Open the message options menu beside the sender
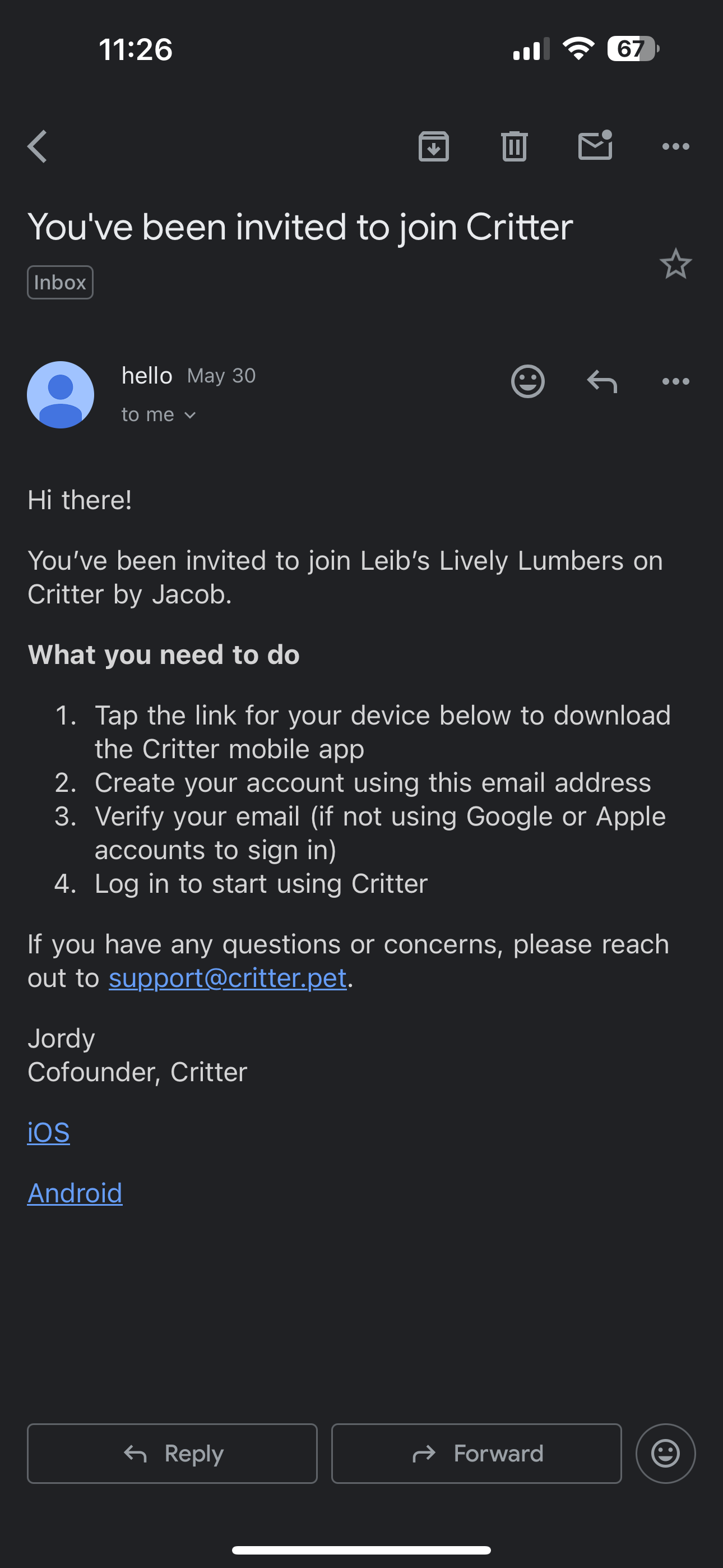The height and width of the screenshot is (1568, 723). (x=675, y=382)
